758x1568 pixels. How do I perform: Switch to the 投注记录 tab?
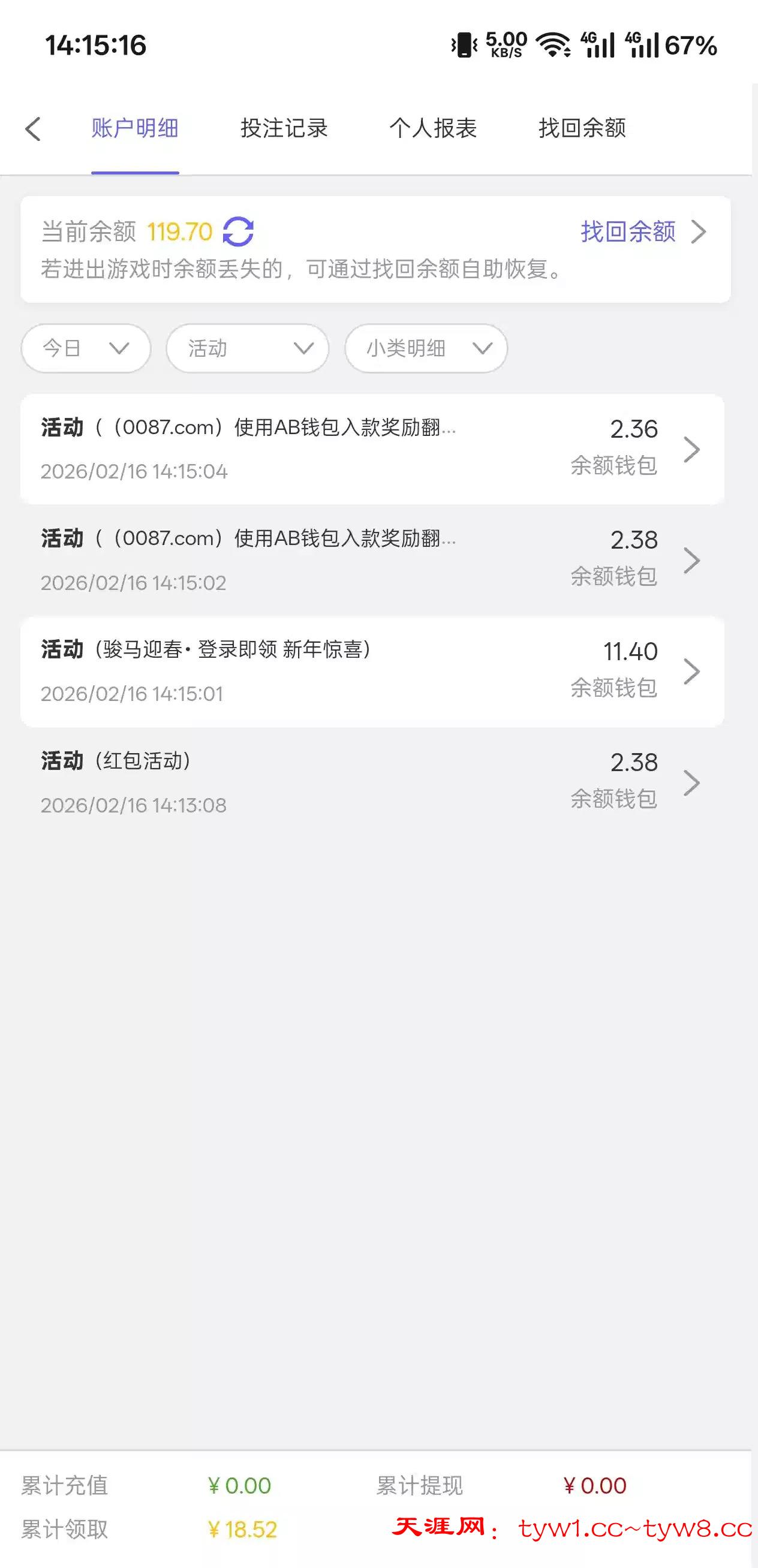pos(284,128)
